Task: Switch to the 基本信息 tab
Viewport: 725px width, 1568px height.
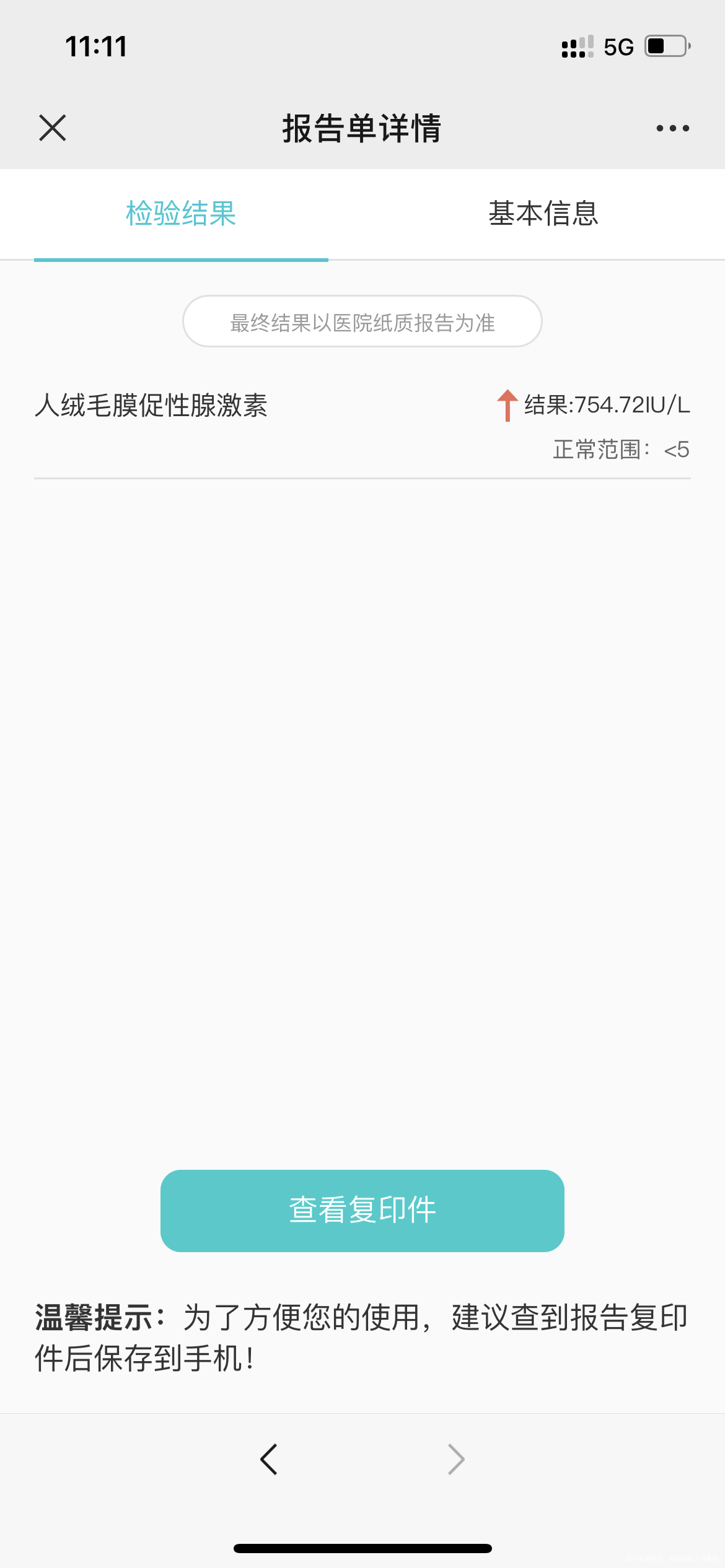Action: click(x=543, y=214)
